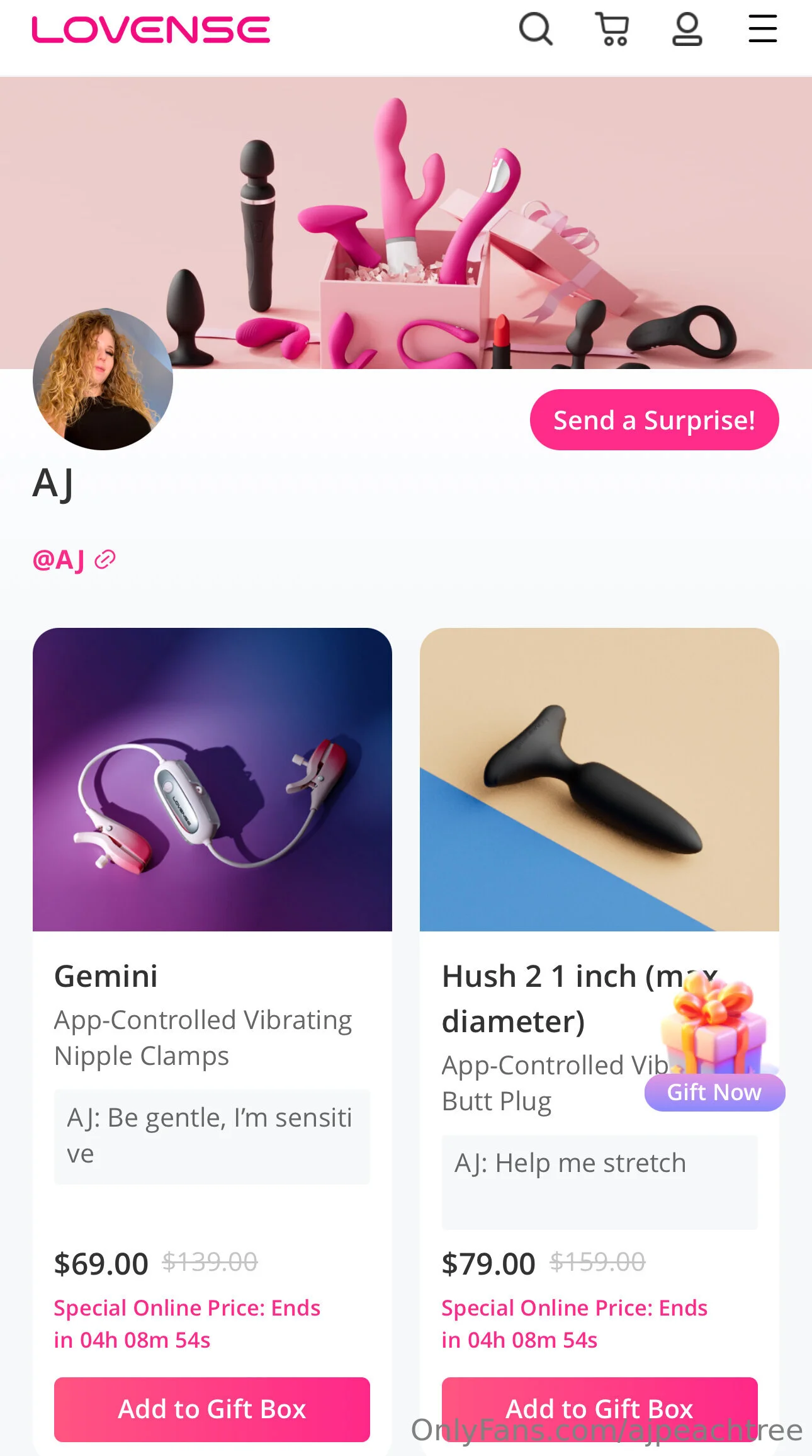The image size is (812, 1456).
Task: View the Hush 2 butt plug product
Action: (x=599, y=779)
